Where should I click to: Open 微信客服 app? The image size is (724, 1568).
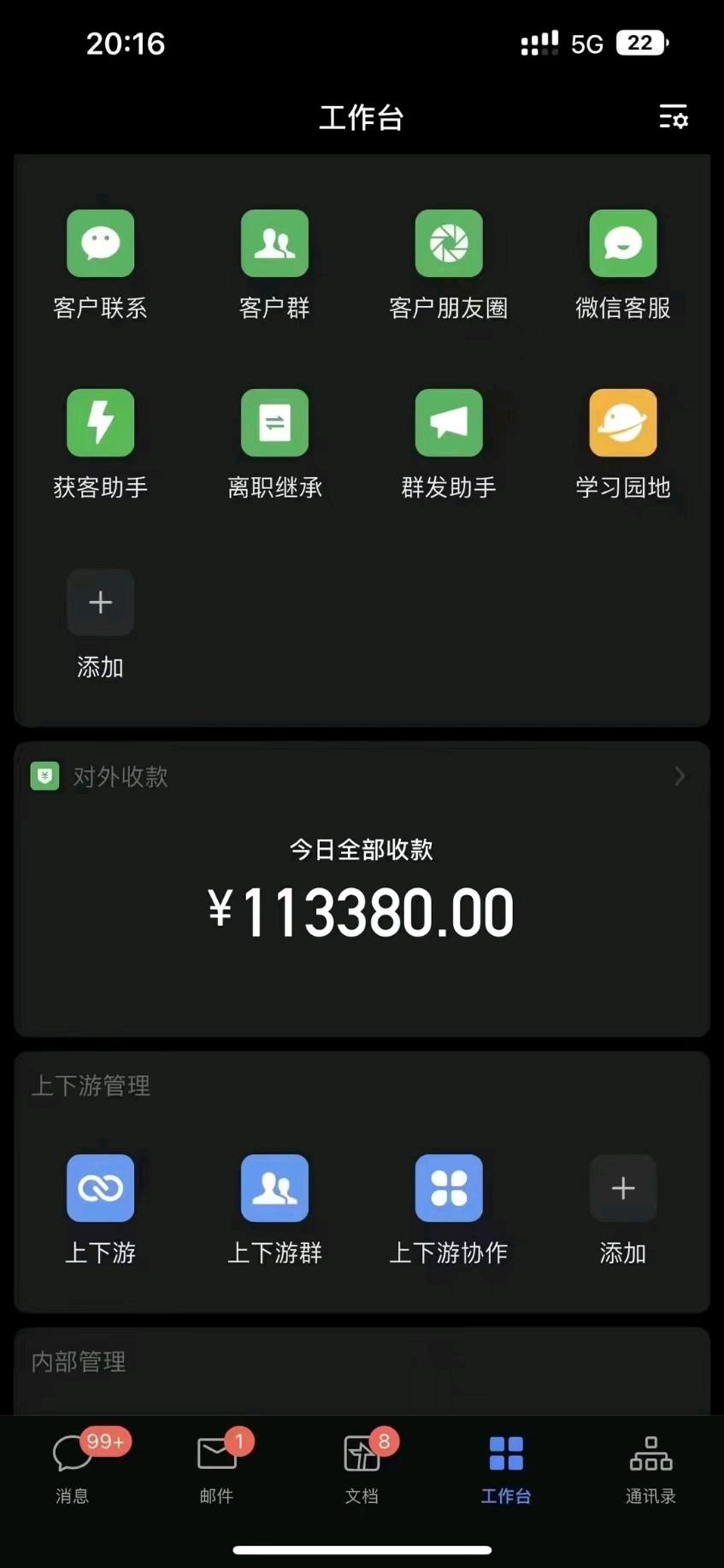(623, 244)
